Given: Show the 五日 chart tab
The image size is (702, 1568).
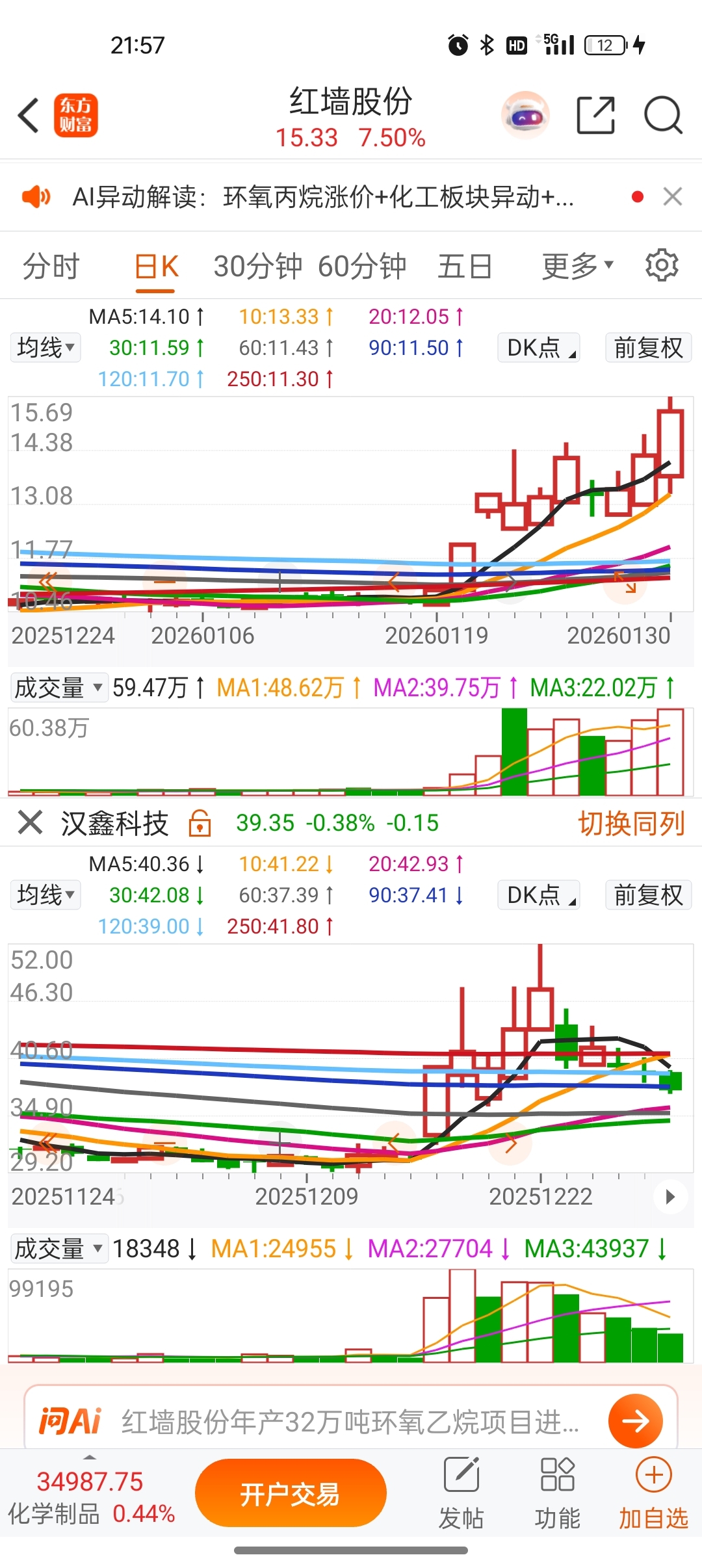Looking at the screenshot, I should pos(464,267).
